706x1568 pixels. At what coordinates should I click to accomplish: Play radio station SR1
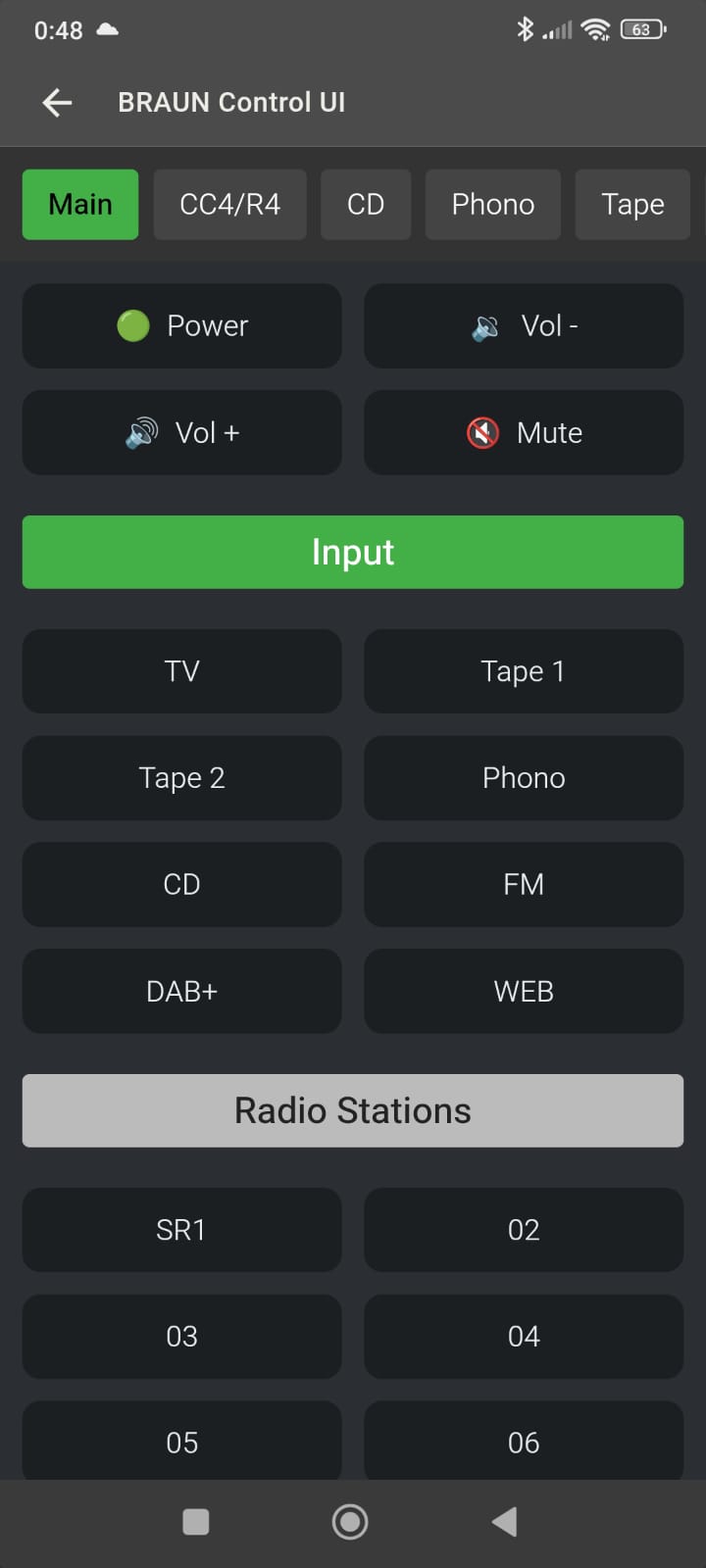[x=181, y=1230]
